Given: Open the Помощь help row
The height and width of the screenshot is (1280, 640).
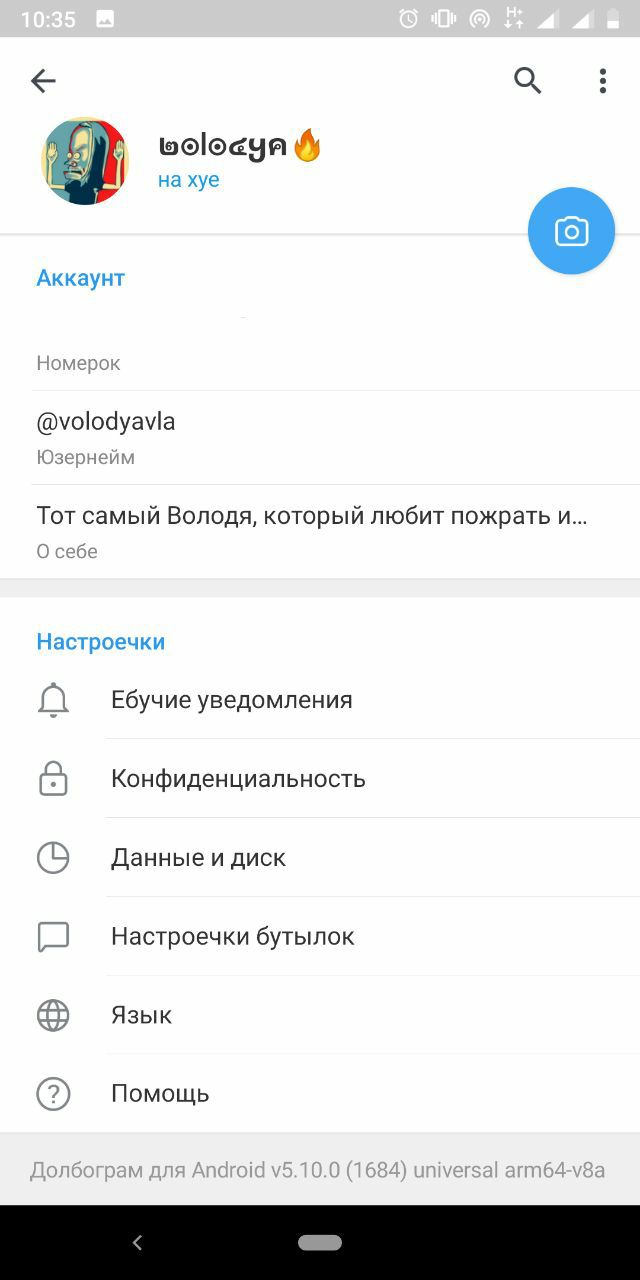Looking at the screenshot, I should point(320,1094).
